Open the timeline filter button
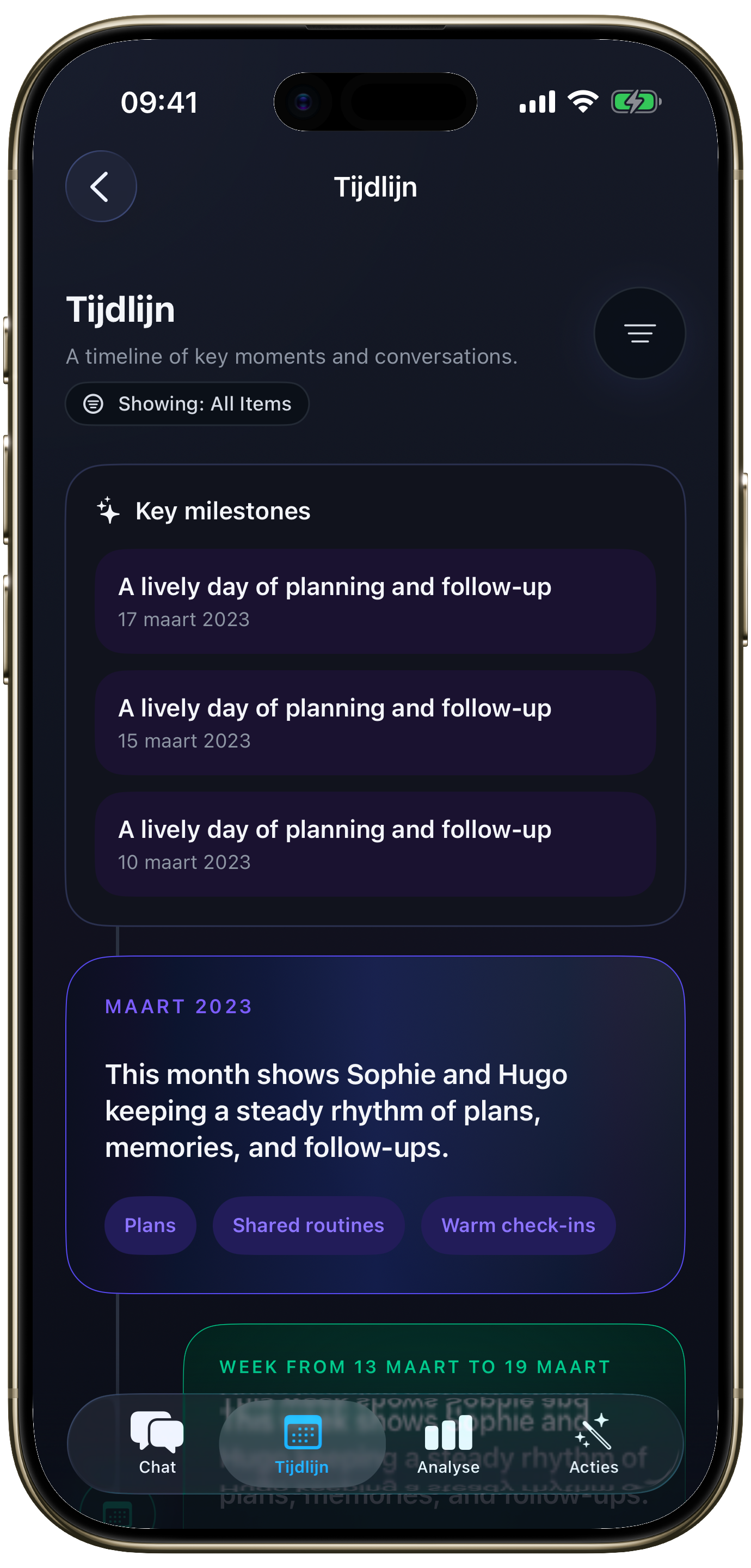 (639, 333)
